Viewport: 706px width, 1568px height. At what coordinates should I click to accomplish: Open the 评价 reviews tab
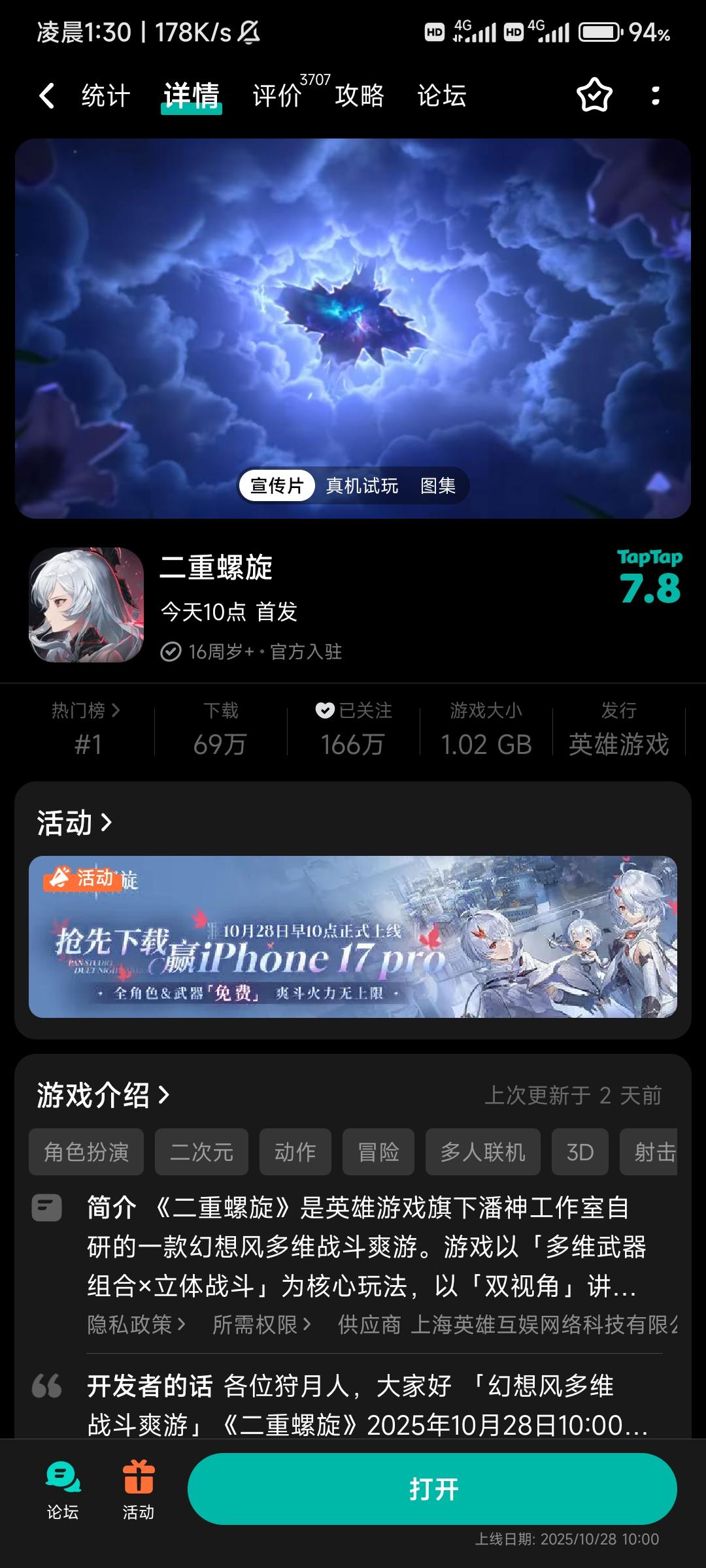[277, 95]
